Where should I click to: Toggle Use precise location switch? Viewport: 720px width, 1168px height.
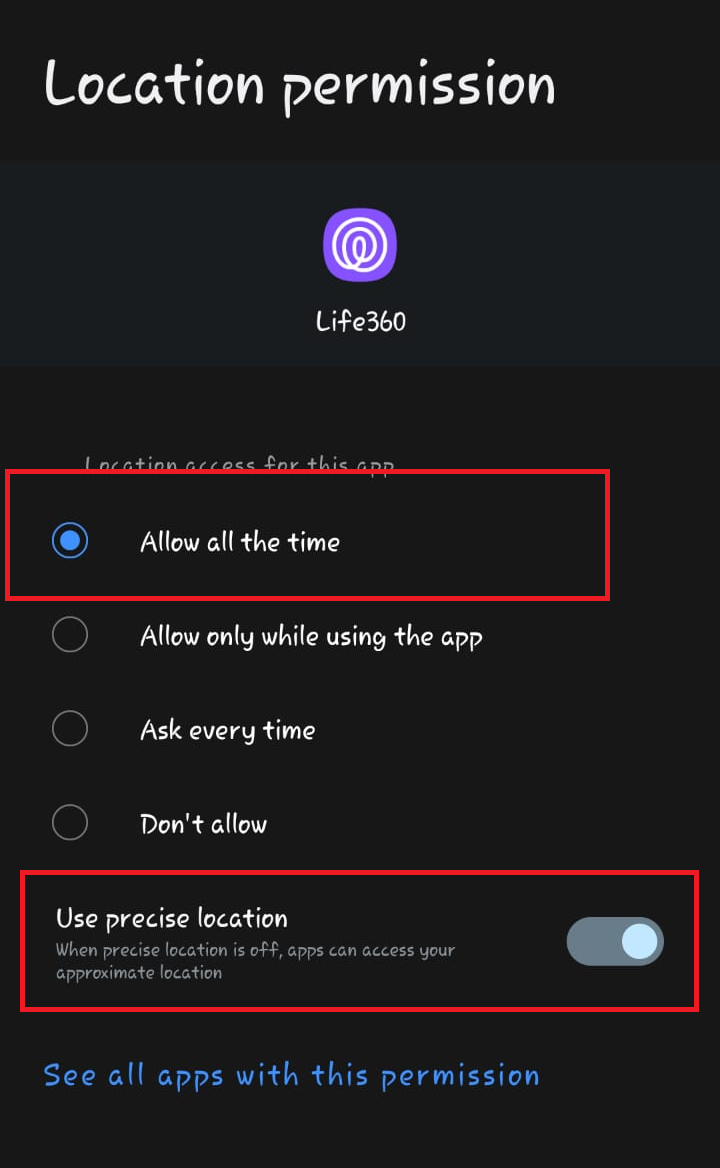[614, 941]
